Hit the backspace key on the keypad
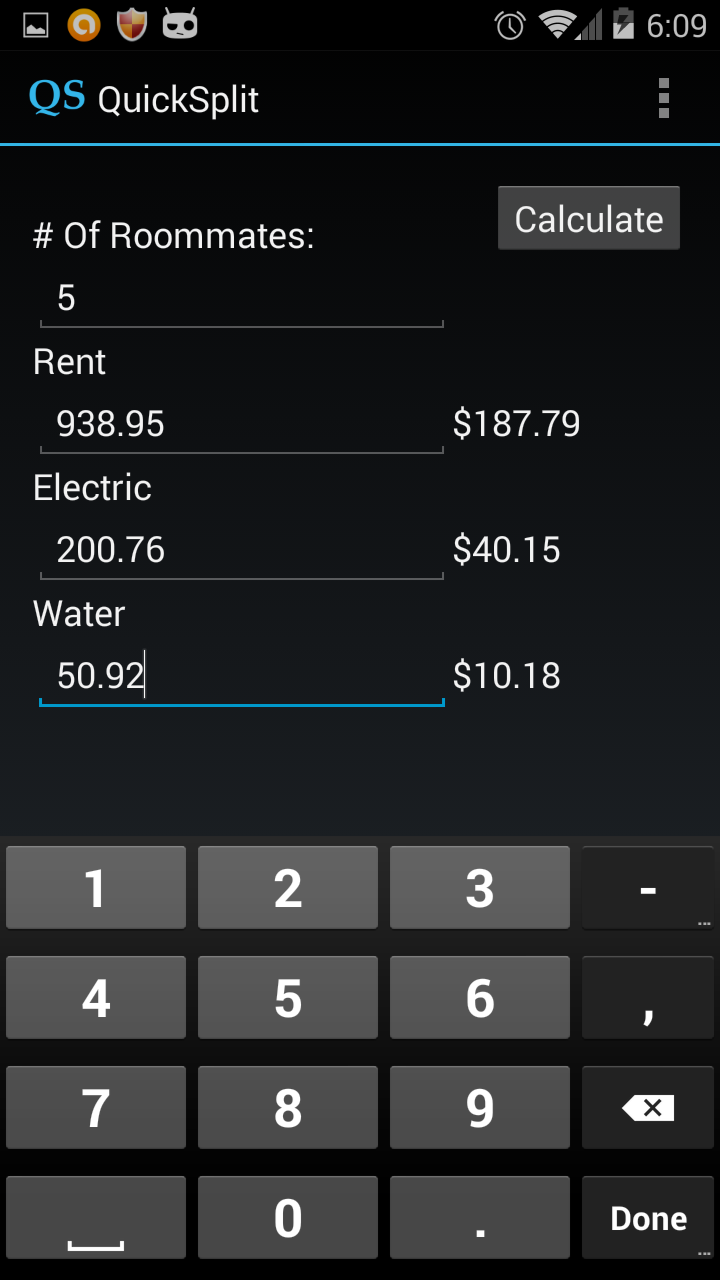Image resolution: width=720 pixels, height=1280 pixels. click(x=648, y=1108)
